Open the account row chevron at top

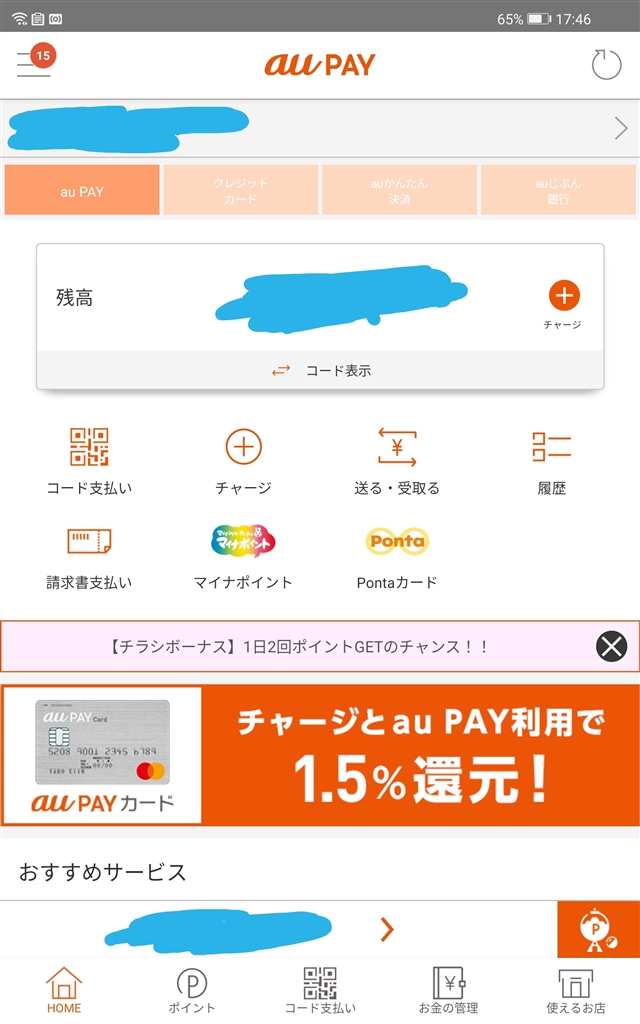tap(620, 128)
